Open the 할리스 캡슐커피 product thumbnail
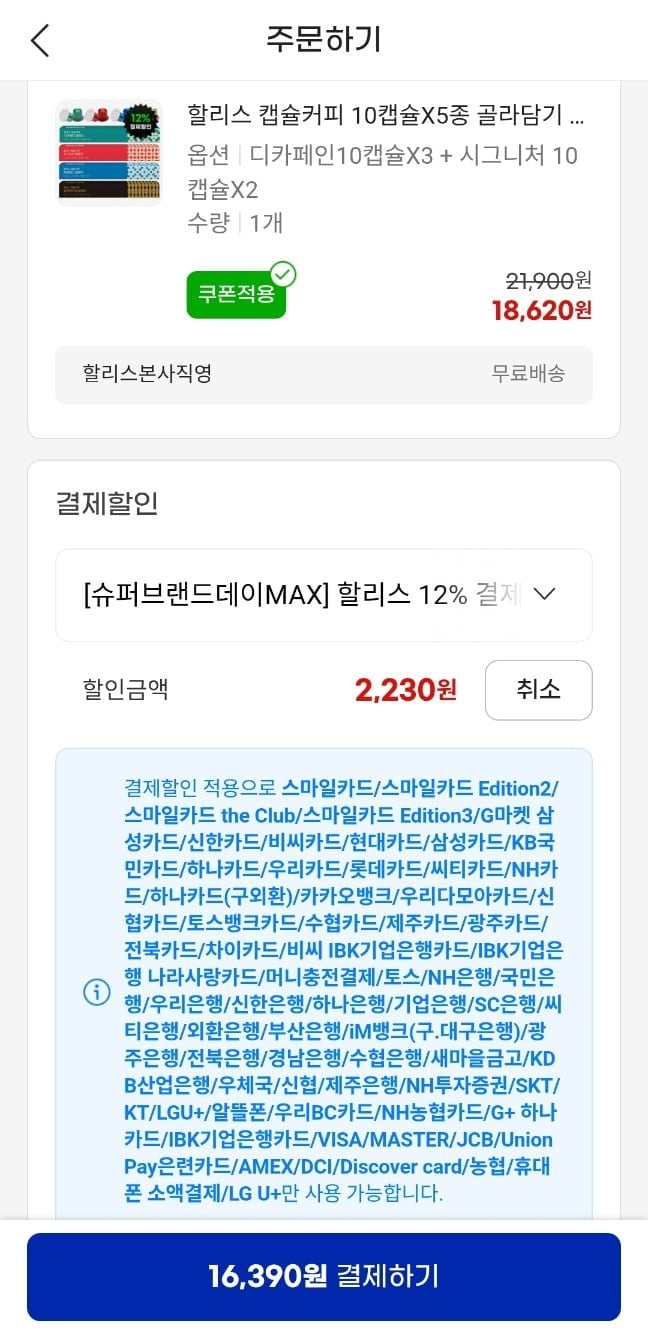 pos(109,152)
